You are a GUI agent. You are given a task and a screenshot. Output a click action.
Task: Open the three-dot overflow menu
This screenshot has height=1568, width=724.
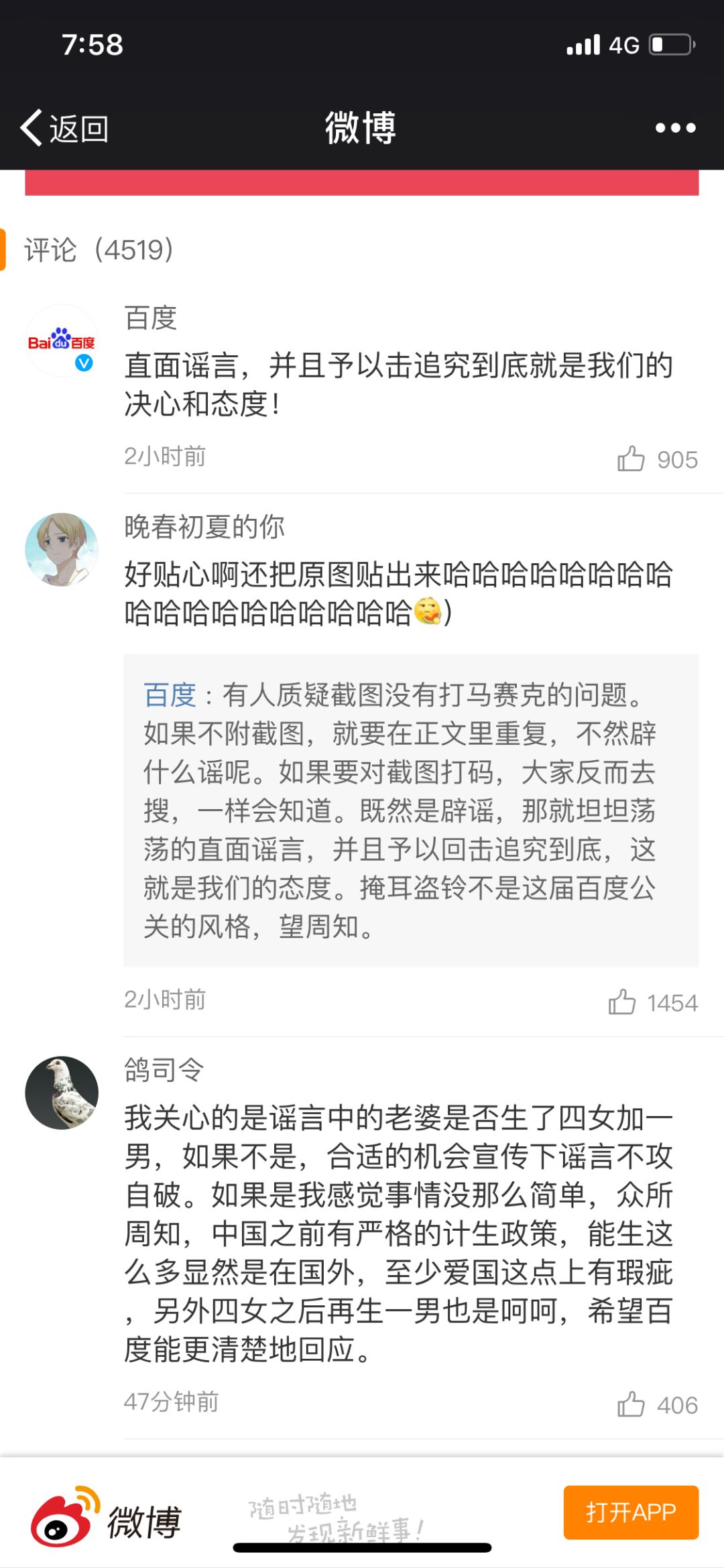click(675, 128)
